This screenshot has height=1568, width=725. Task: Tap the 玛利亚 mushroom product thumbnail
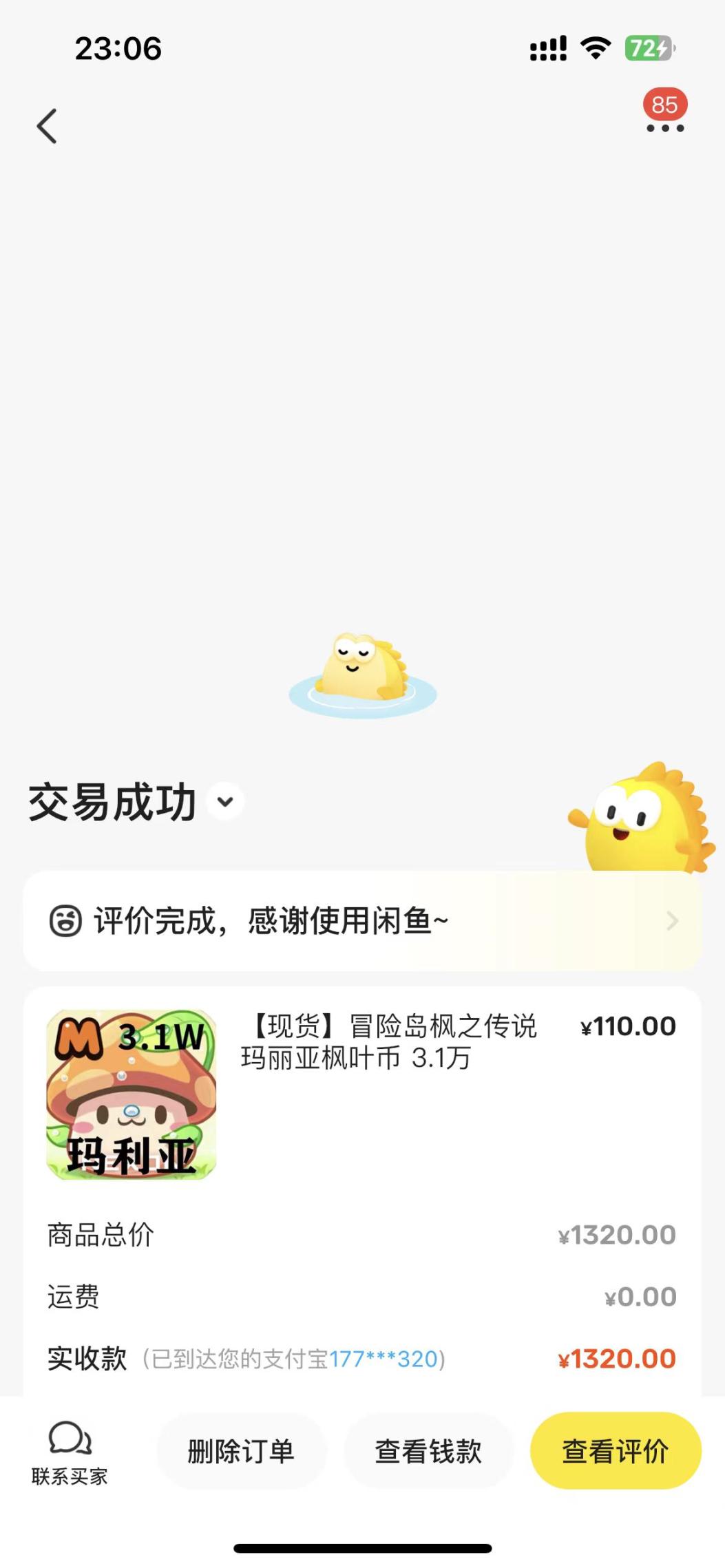point(132,1093)
